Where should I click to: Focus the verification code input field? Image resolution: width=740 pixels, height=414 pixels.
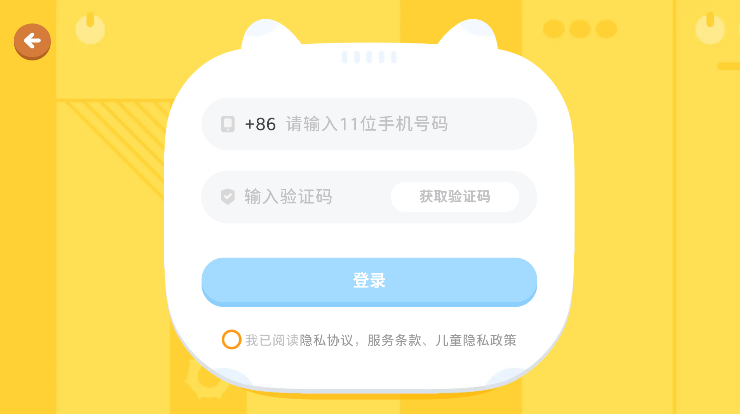click(300, 197)
